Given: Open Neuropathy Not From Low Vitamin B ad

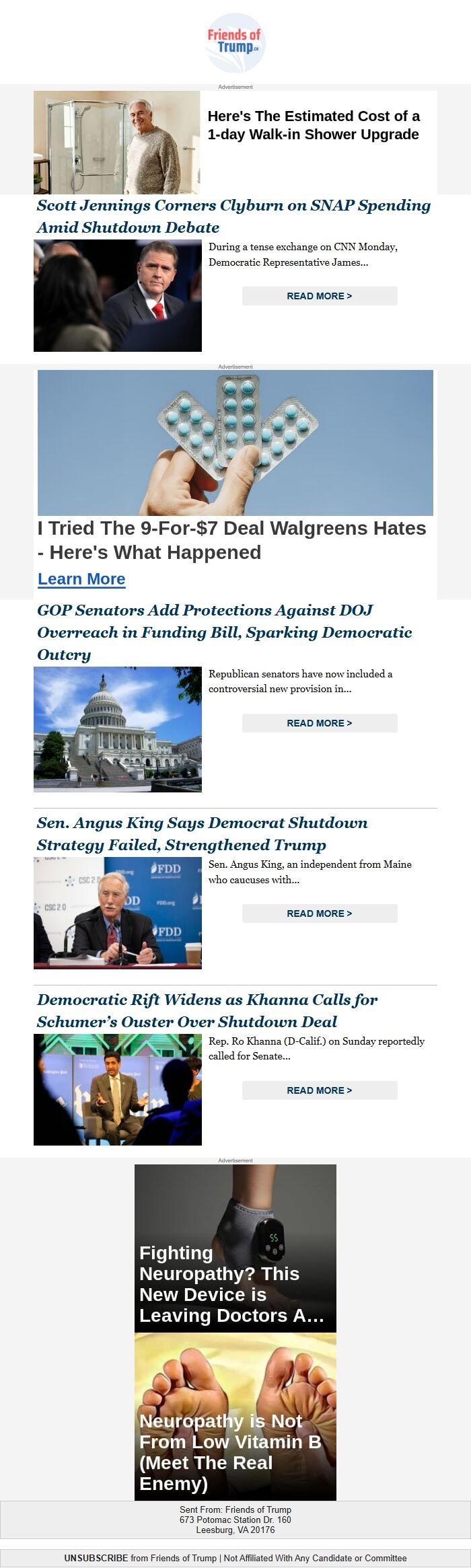Looking at the screenshot, I should [235, 1418].
